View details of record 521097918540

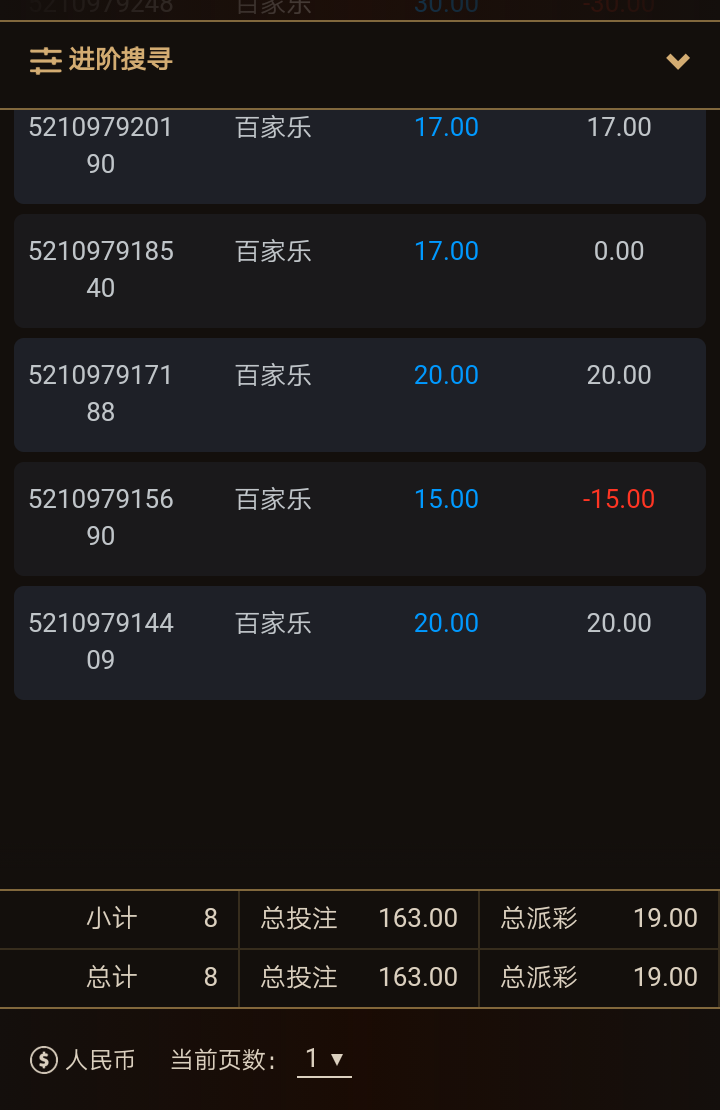click(x=101, y=270)
